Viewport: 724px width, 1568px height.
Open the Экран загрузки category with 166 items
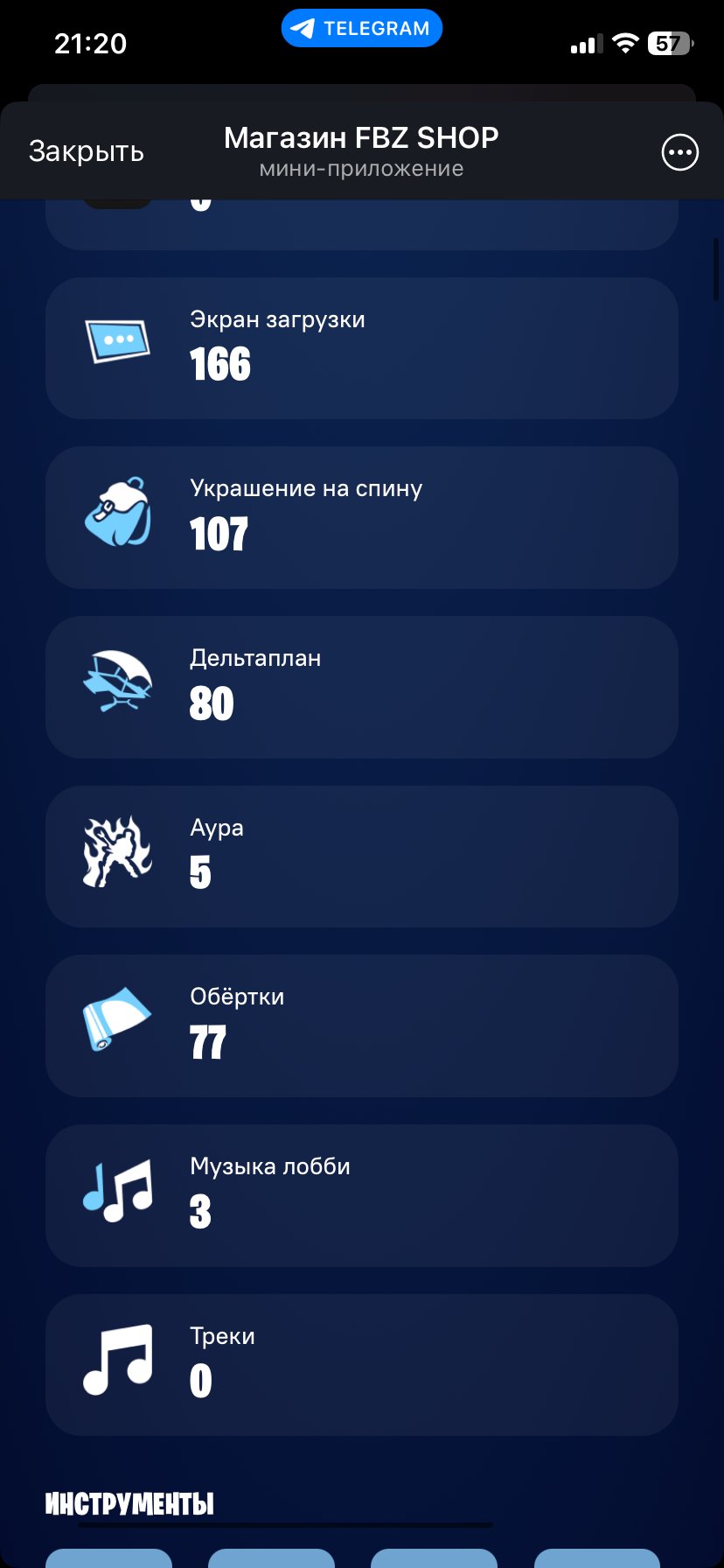[x=361, y=346]
